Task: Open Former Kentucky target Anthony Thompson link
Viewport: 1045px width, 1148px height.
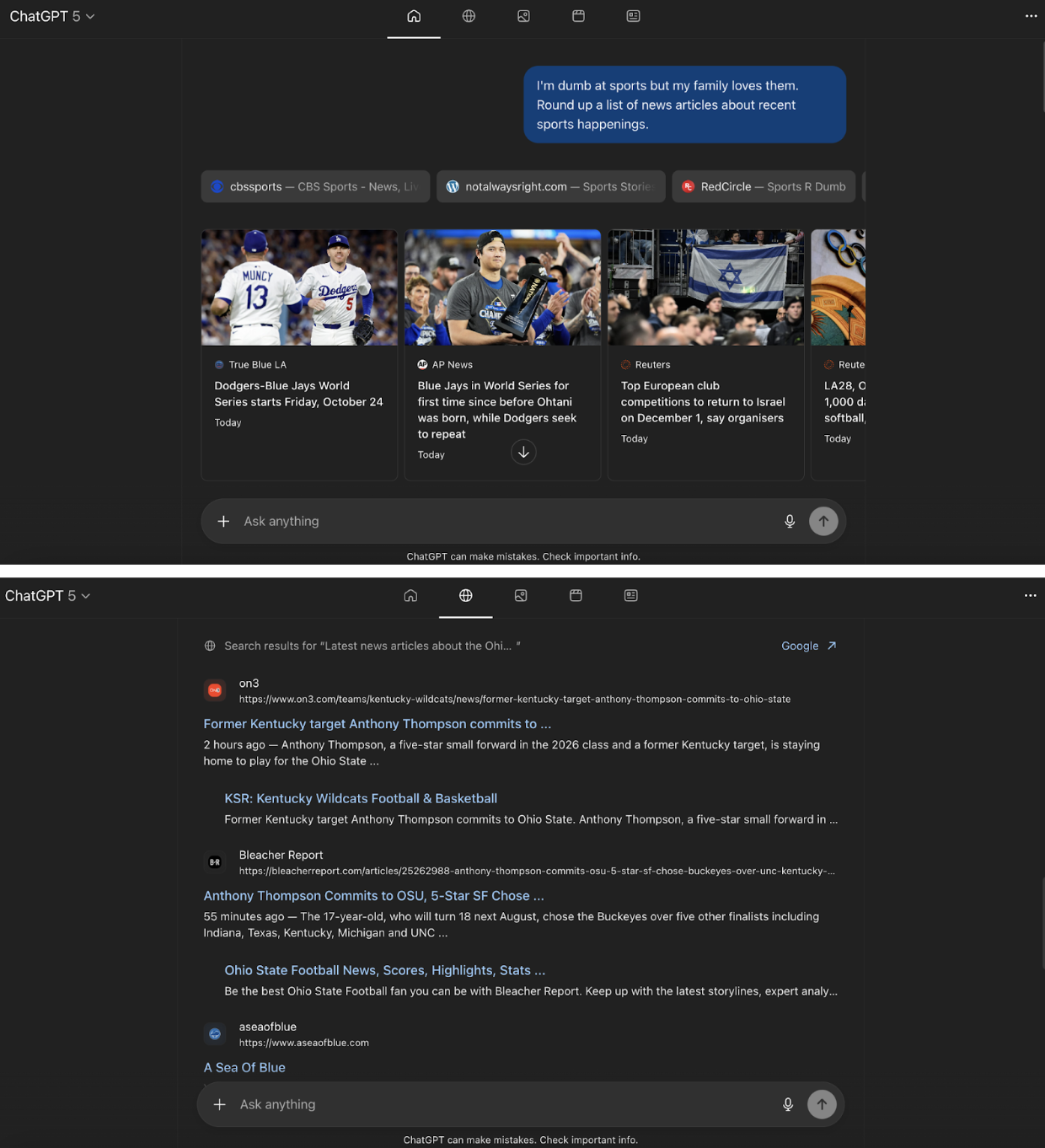Action: [x=377, y=724]
